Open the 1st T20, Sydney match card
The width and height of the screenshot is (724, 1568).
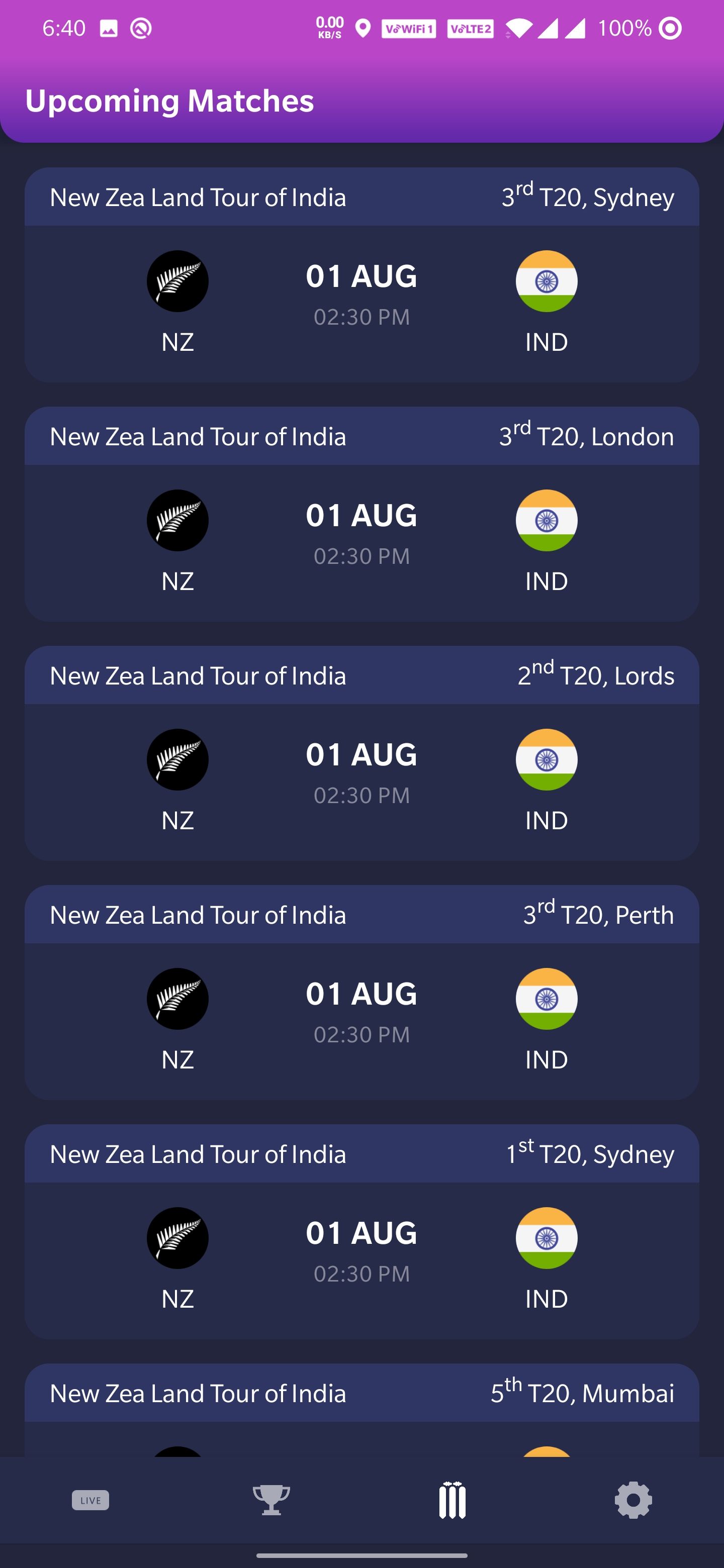click(x=361, y=1232)
